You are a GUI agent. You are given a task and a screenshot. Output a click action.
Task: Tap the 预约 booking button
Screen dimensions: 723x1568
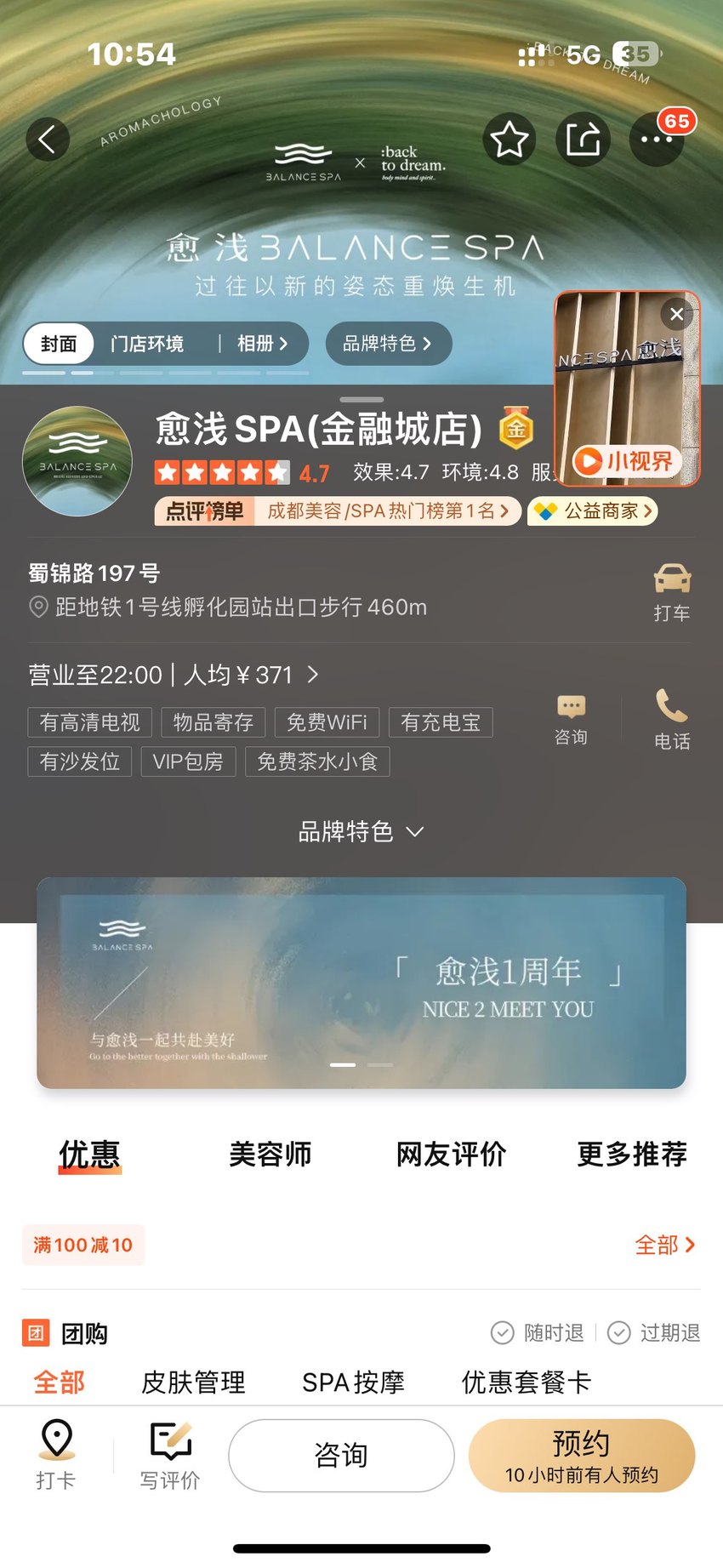click(582, 1456)
